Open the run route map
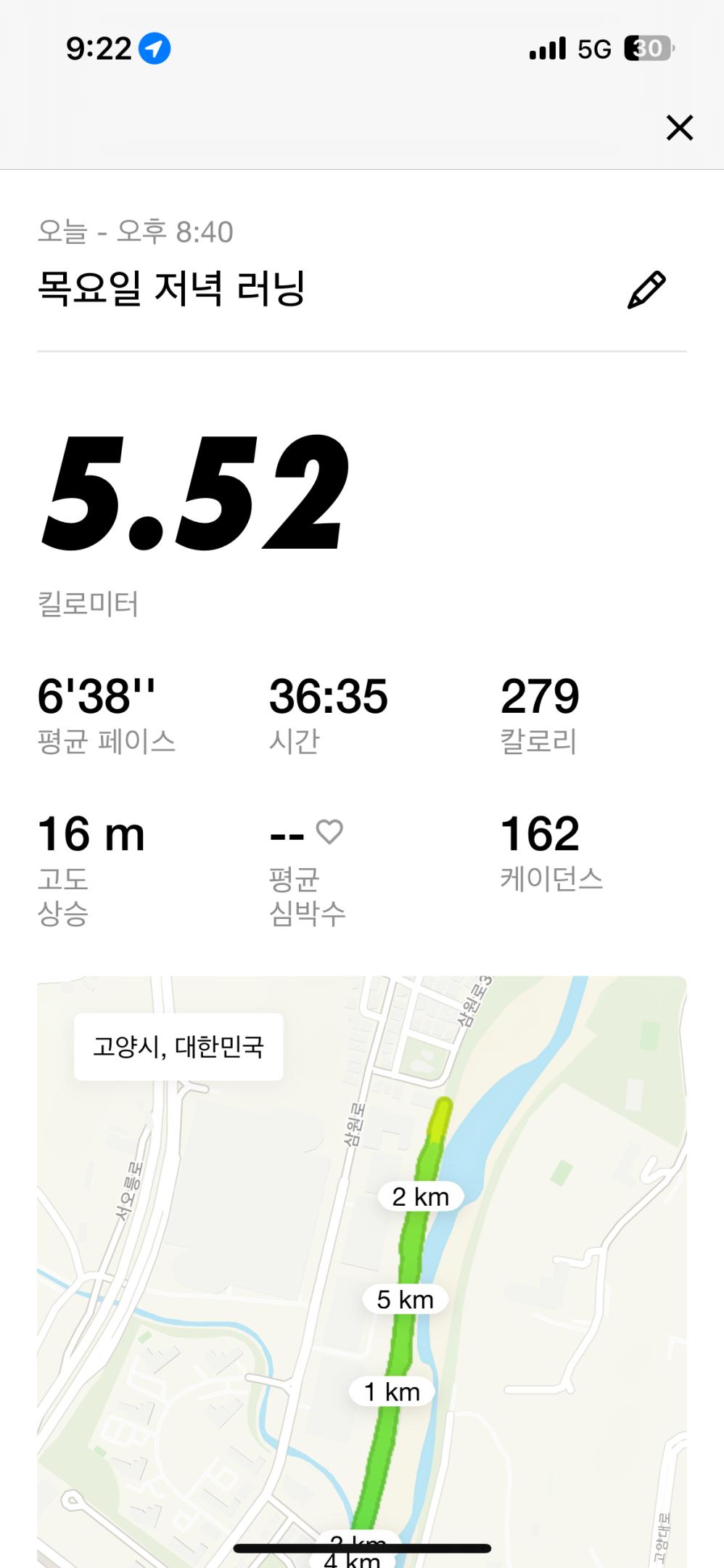The height and width of the screenshot is (1568, 724). [361, 1270]
